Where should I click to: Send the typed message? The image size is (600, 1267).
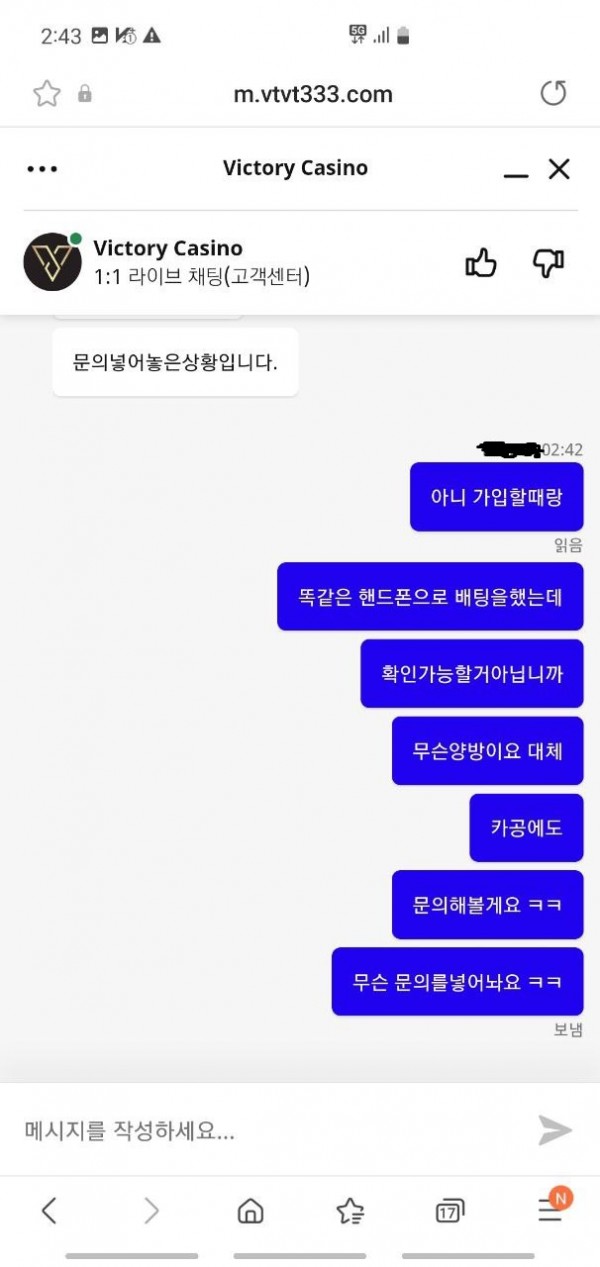click(x=555, y=1130)
